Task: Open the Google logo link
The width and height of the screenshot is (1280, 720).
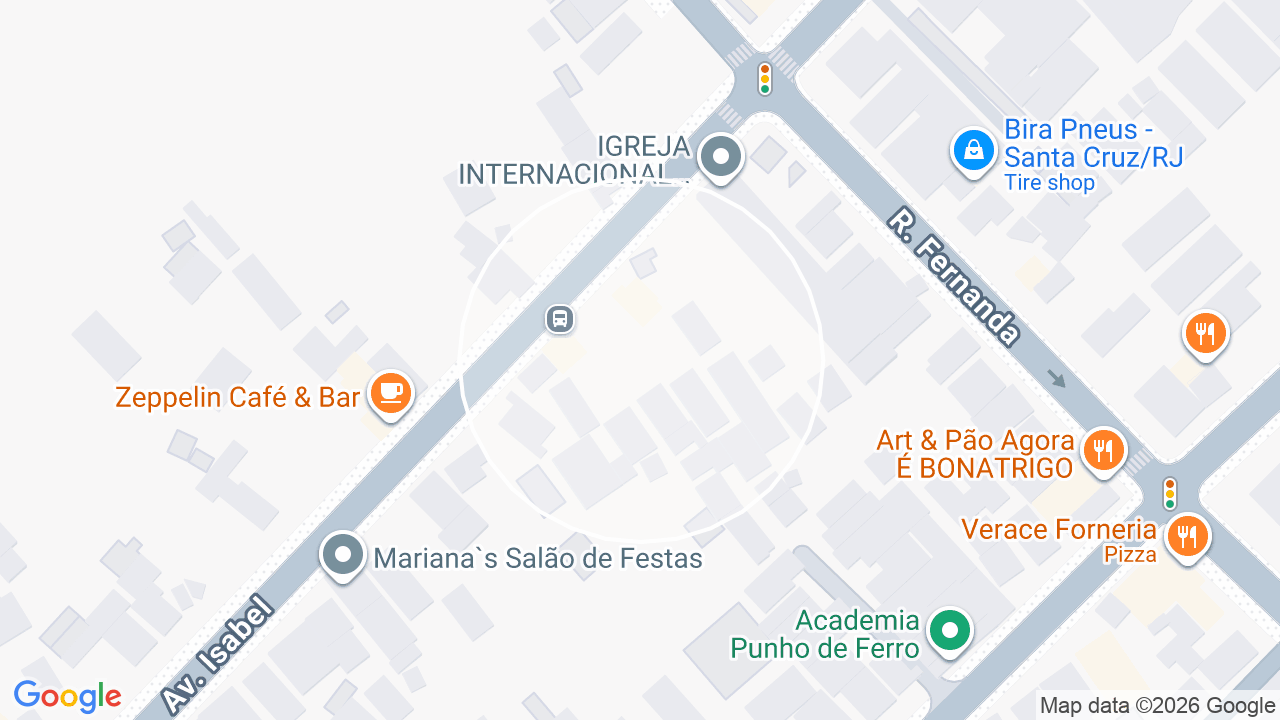Action: tap(67, 696)
